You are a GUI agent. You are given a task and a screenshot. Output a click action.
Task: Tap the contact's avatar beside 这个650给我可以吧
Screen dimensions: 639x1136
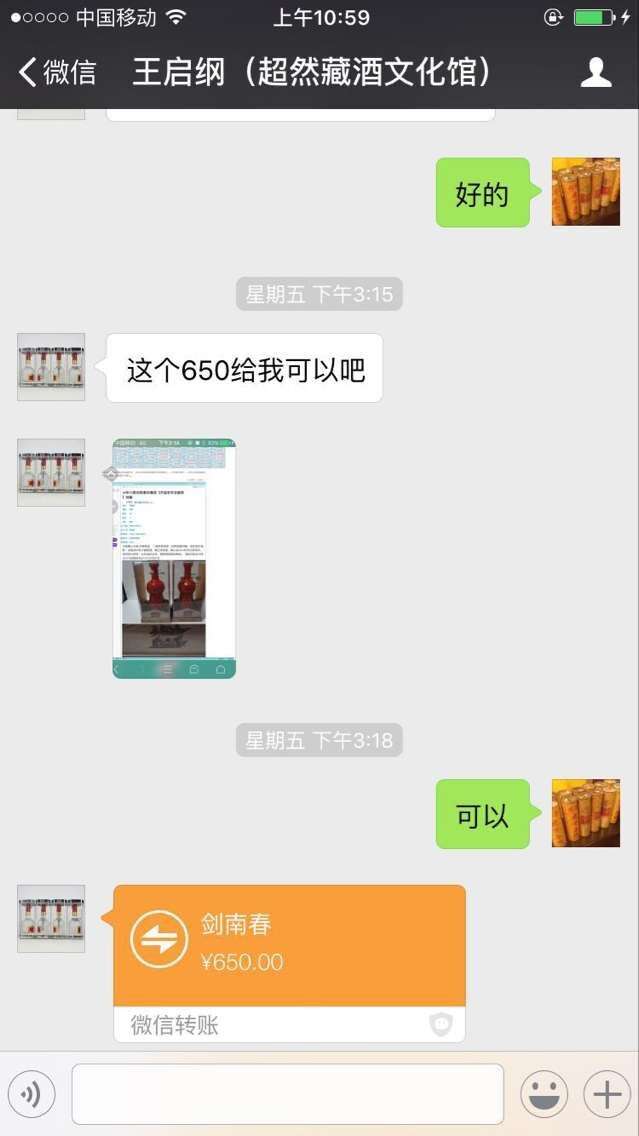tap(51, 367)
